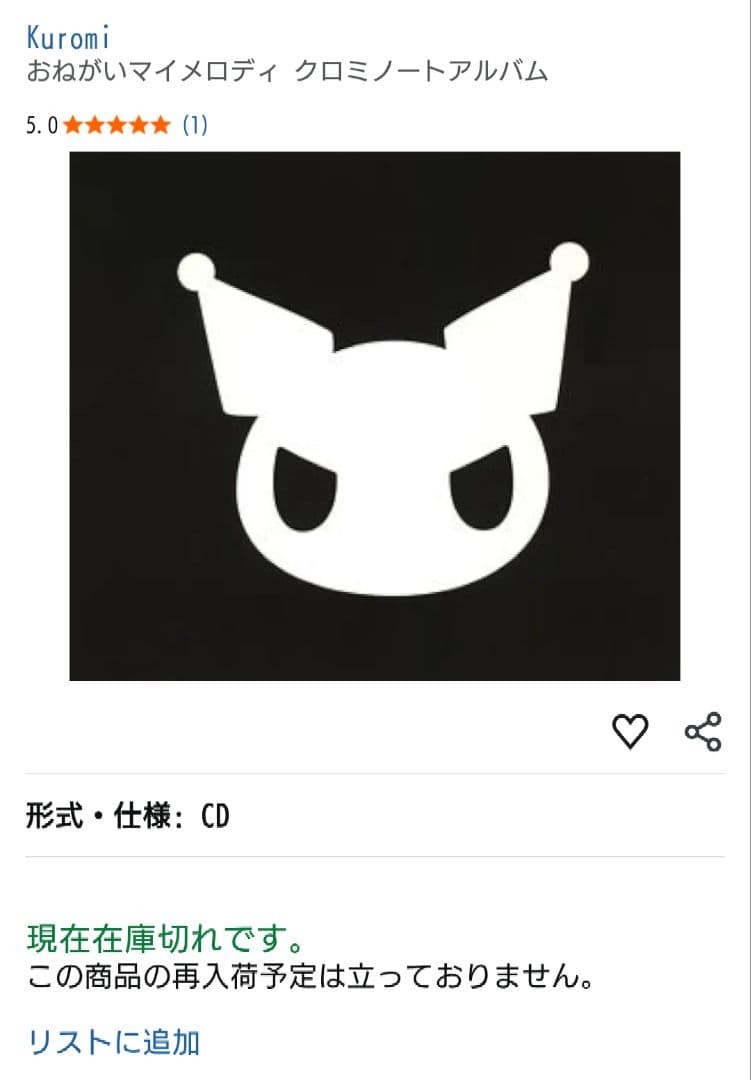Click the fourth orange rating star
The image size is (751, 1080).
tap(139, 126)
